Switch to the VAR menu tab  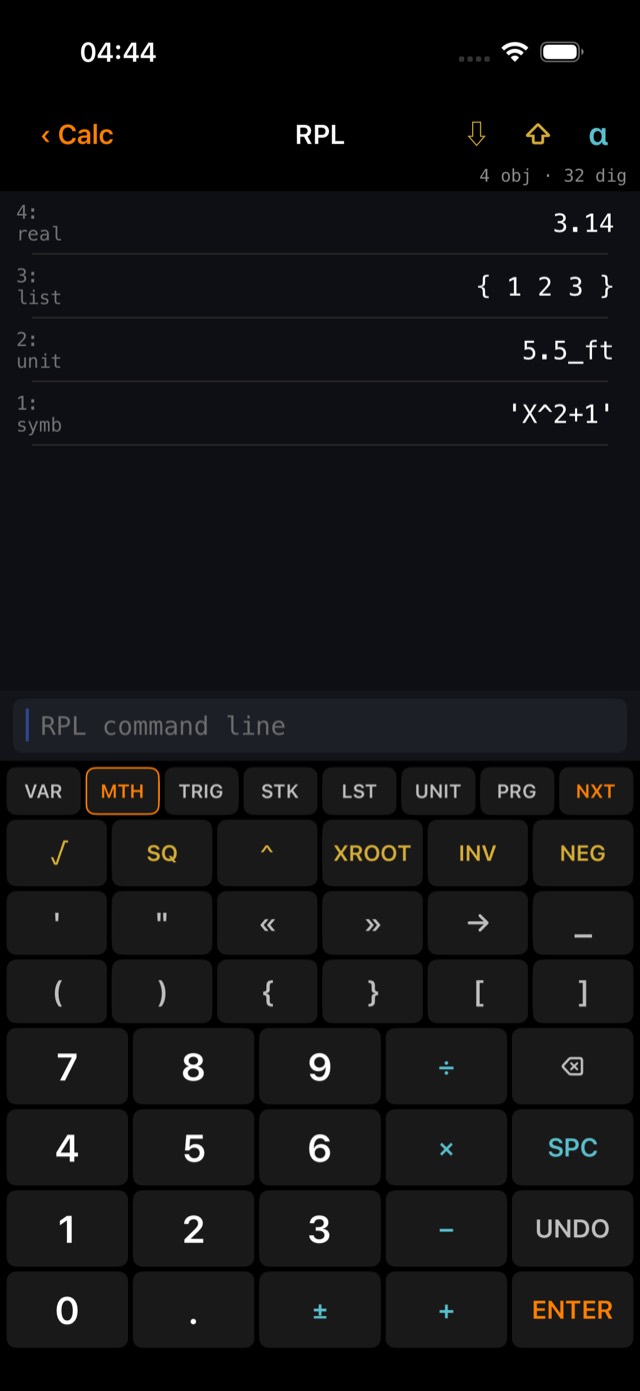[x=43, y=791]
